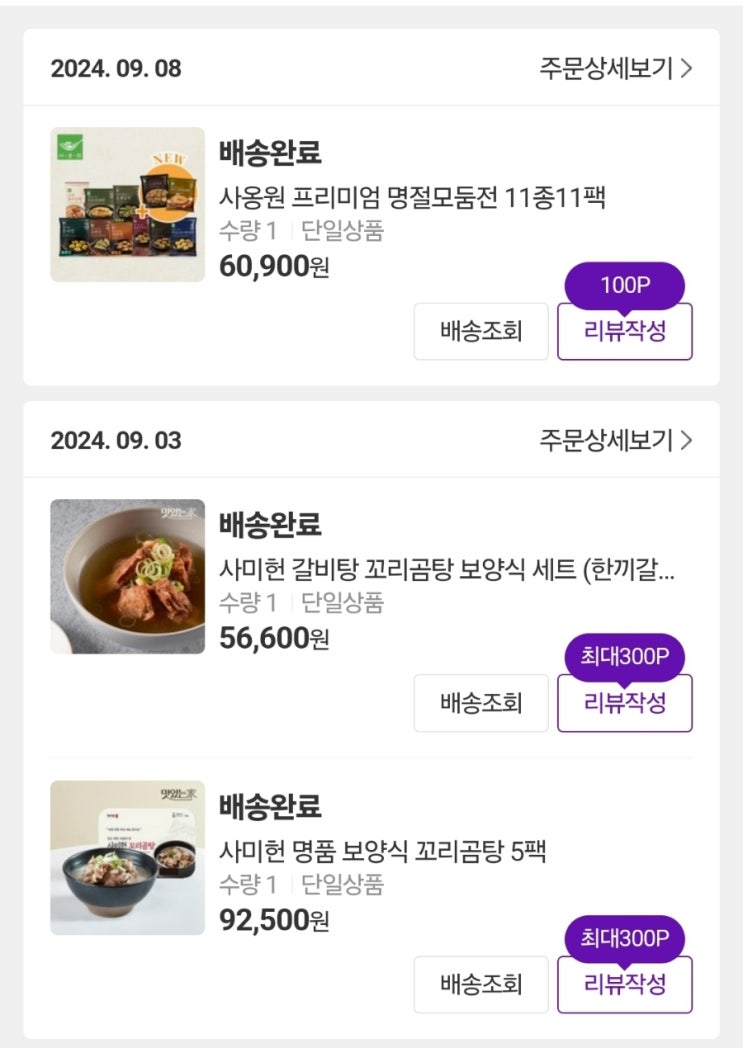Viewport: 743px width, 1048px height.
Task: Track delivery of 사미헌 갈비탕 꼬리곰탕 세트
Action: pyautogui.click(x=481, y=703)
